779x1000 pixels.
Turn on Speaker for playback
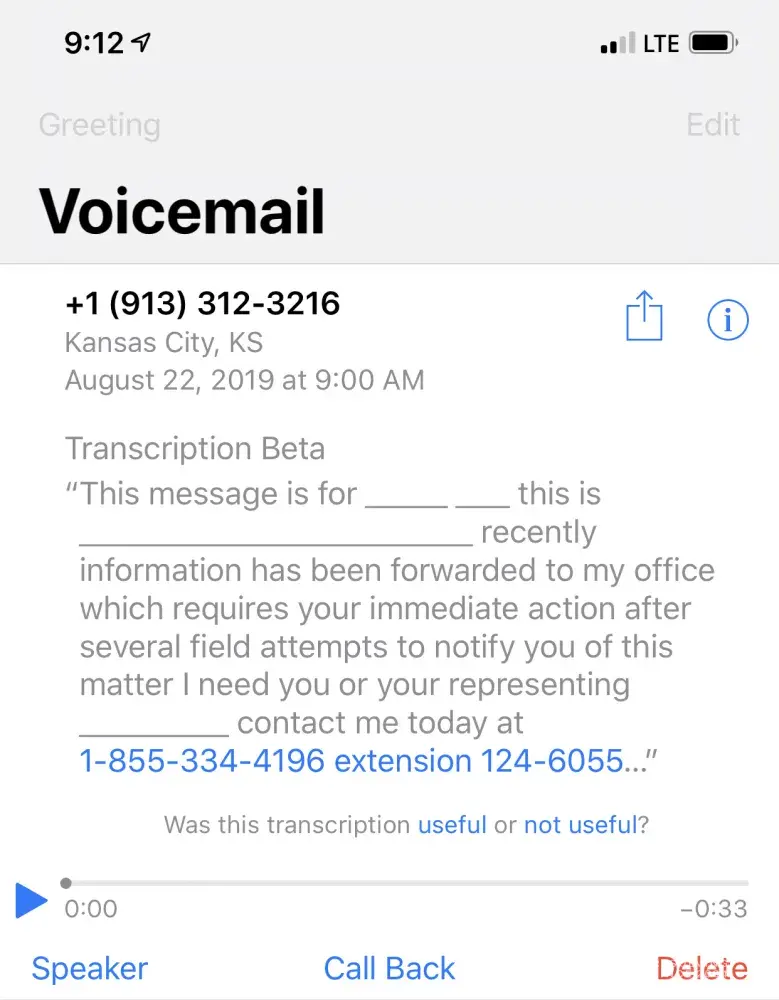coord(90,968)
